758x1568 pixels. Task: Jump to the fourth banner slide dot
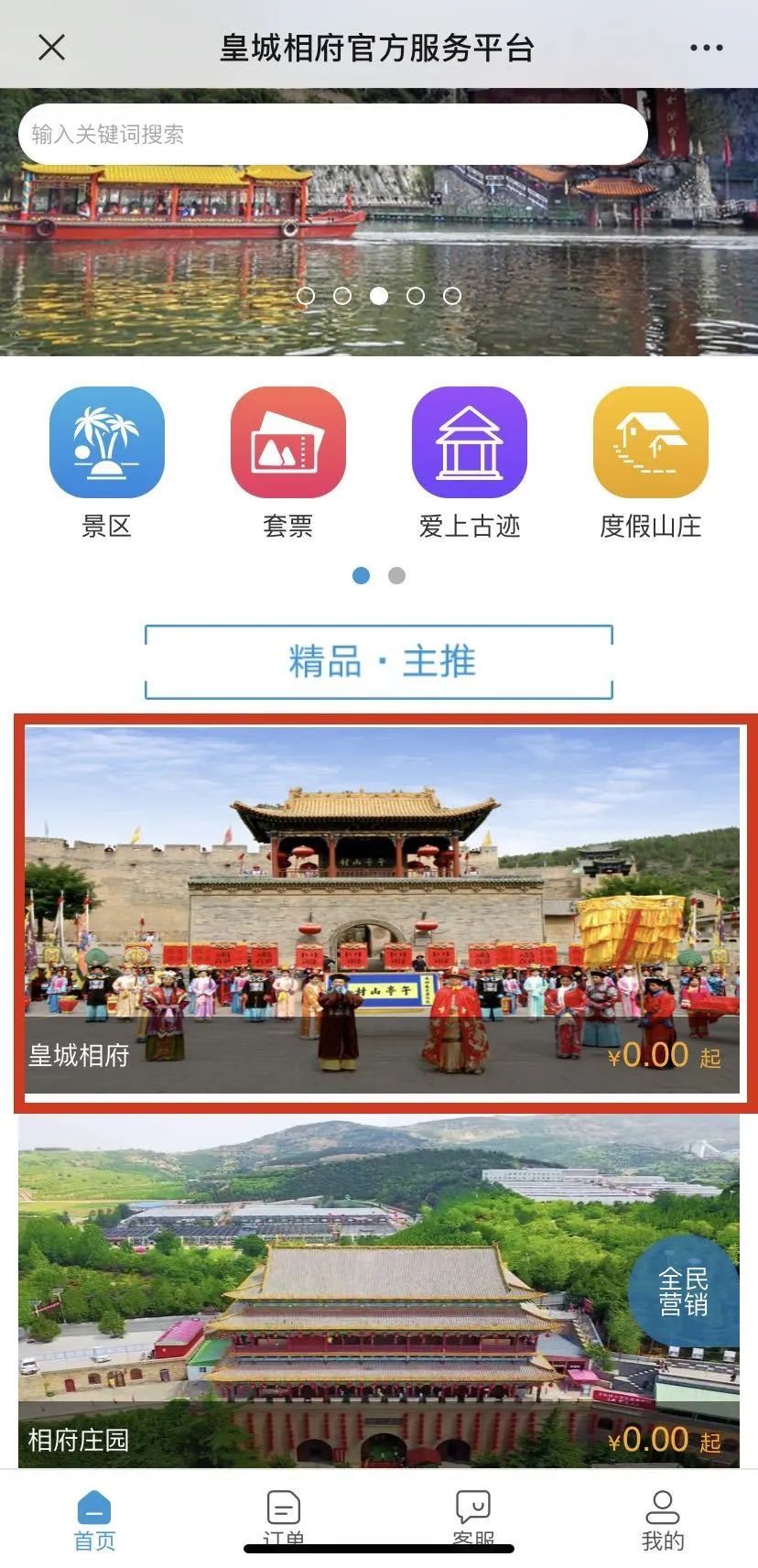(416, 296)
